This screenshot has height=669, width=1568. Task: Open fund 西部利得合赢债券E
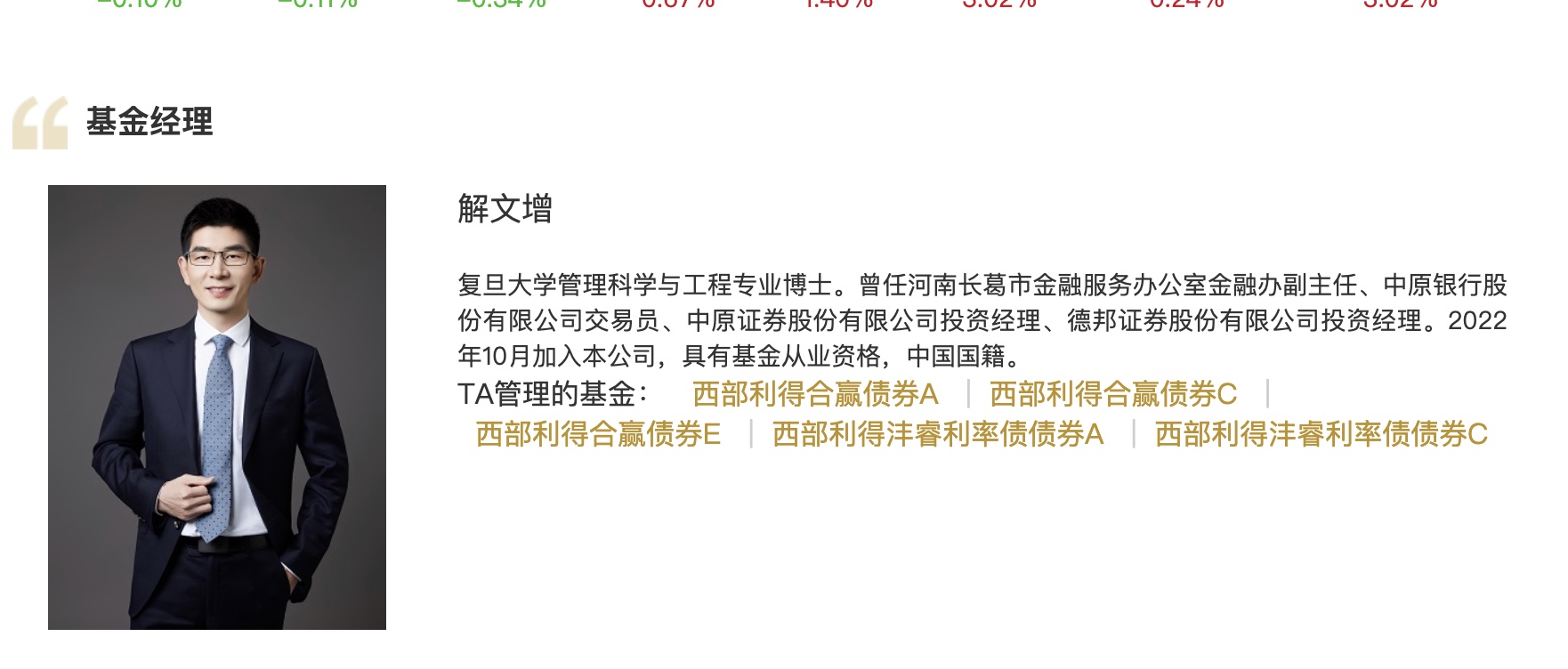pyautogui.click(x=598, y=434)
